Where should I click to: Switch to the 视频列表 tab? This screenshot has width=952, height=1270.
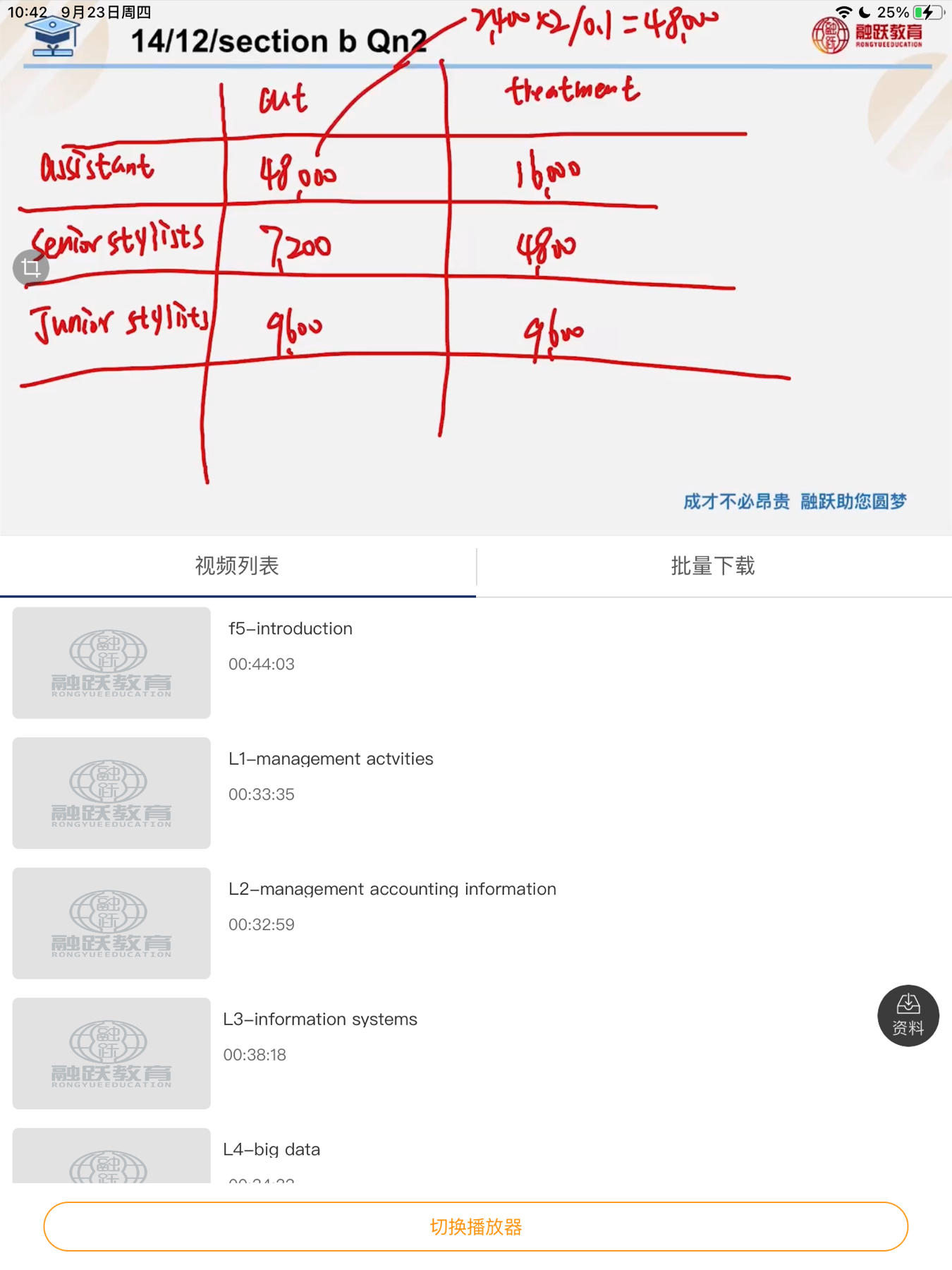[x=237, y=566]
